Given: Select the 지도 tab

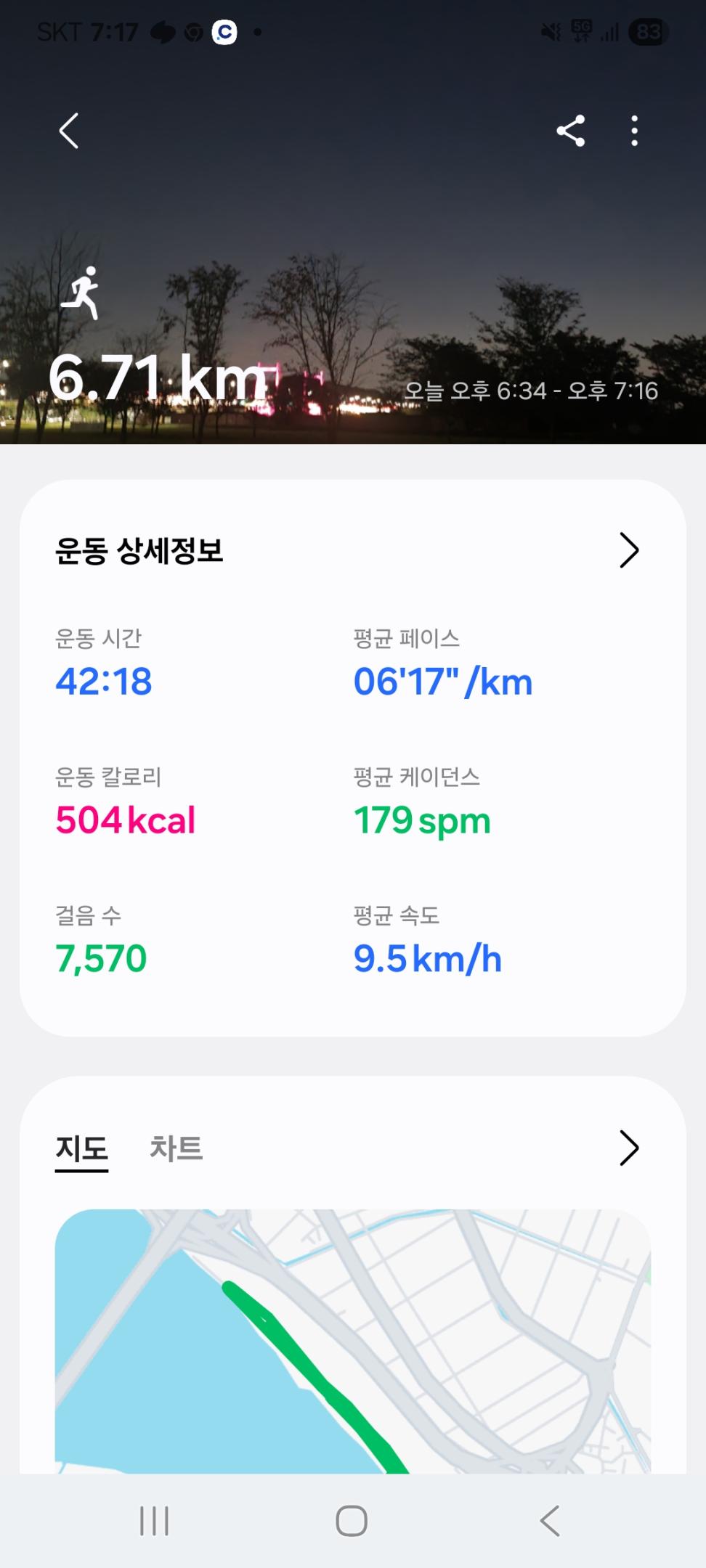Looking at the screenshot, I should coord(81,1148).
